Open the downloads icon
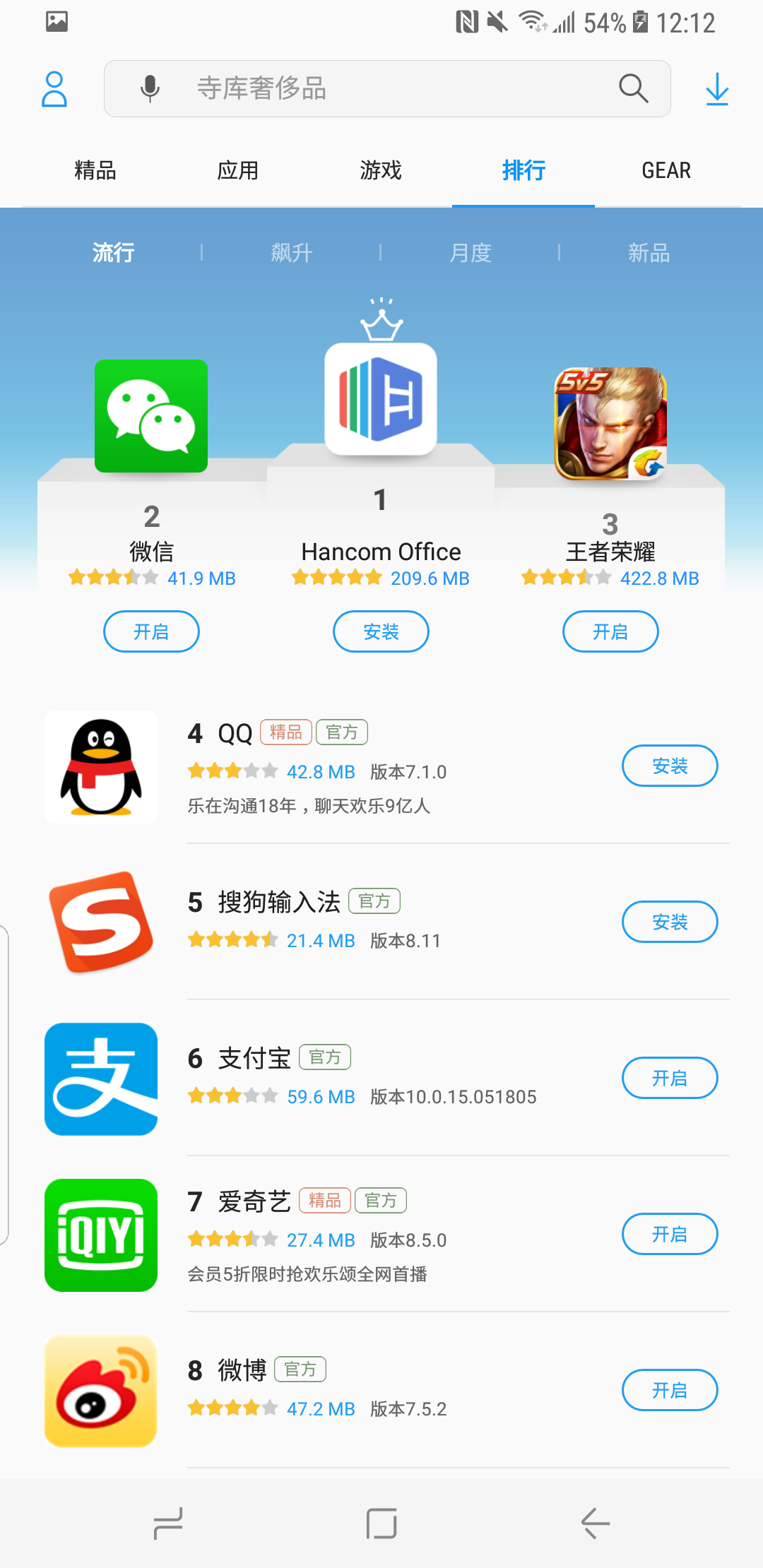This screenshot has height=1568, width=763. [717, 89]
